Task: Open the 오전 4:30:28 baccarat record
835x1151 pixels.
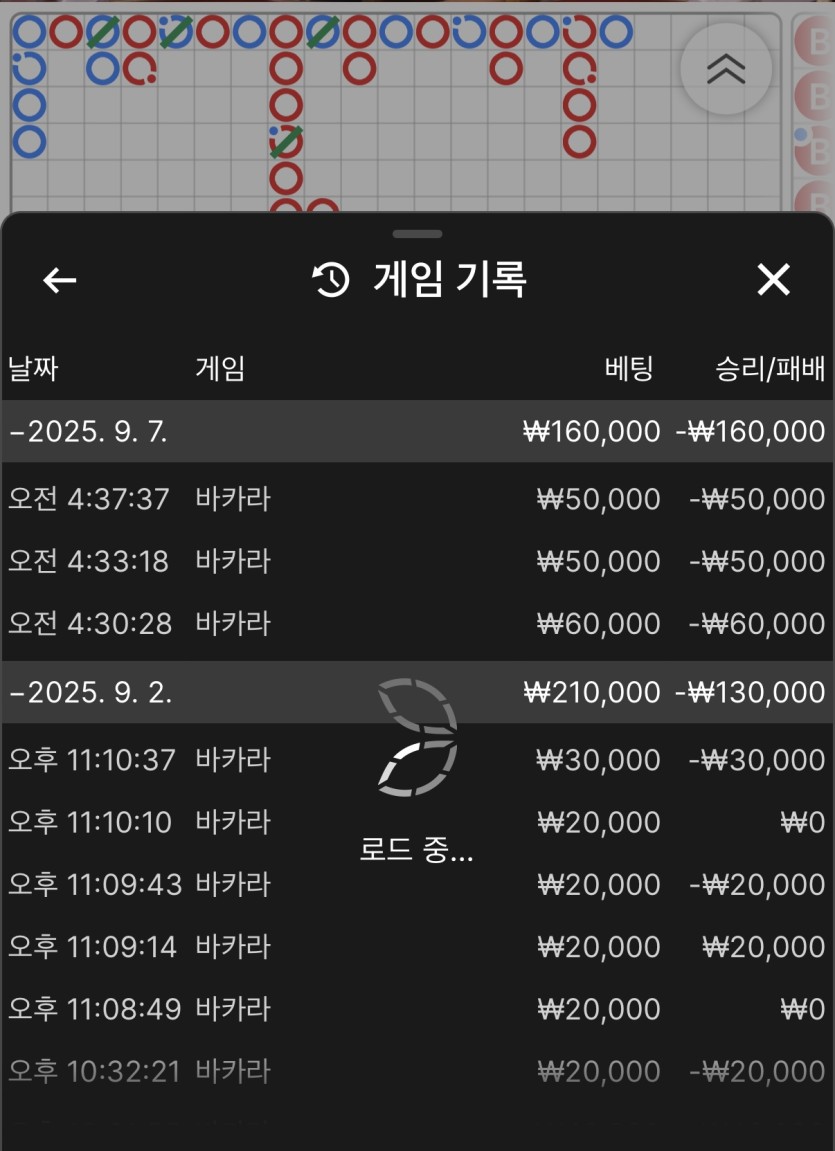Action: (417, 623)
